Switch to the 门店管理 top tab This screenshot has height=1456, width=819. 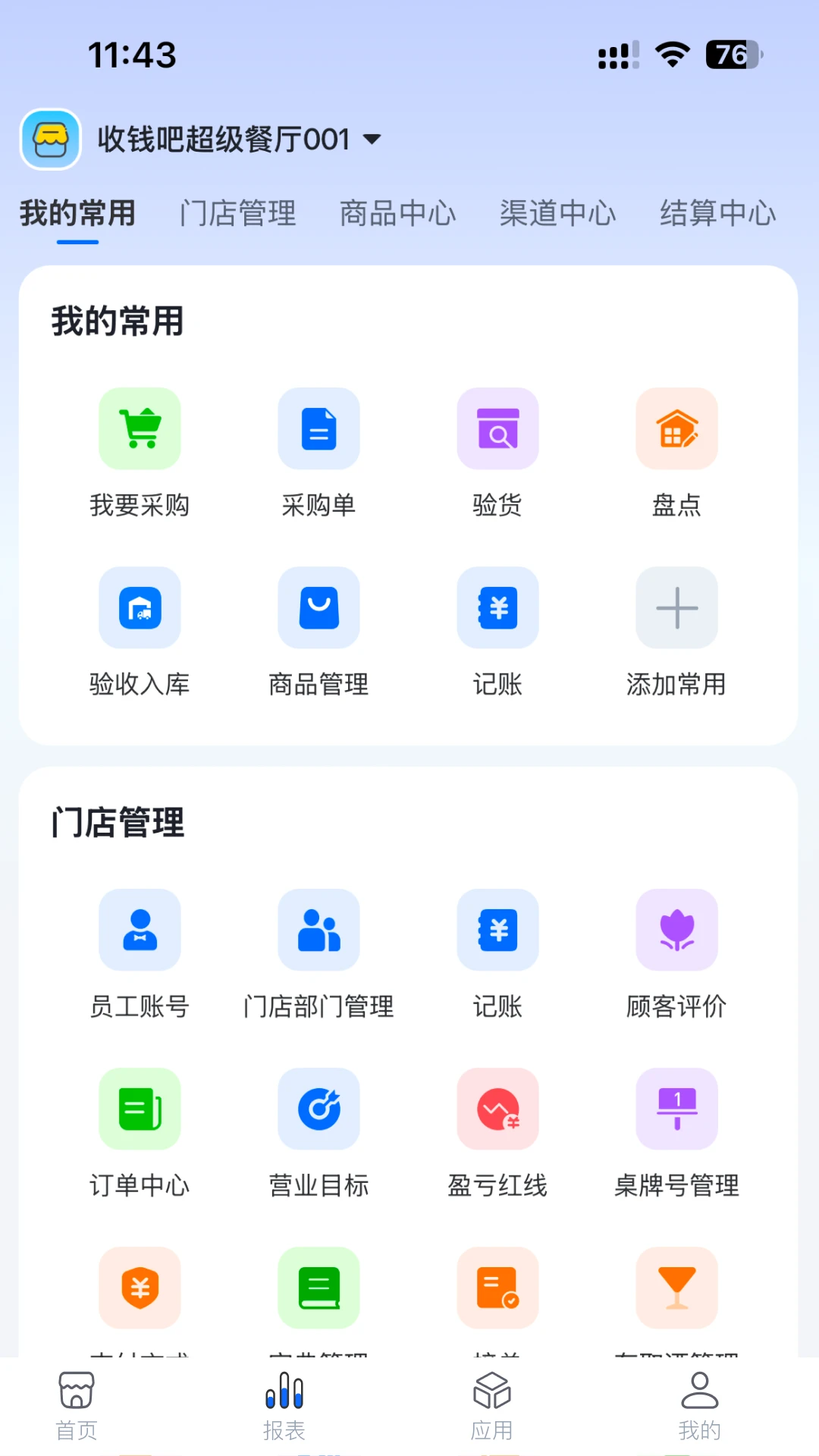tap(237, 214)
